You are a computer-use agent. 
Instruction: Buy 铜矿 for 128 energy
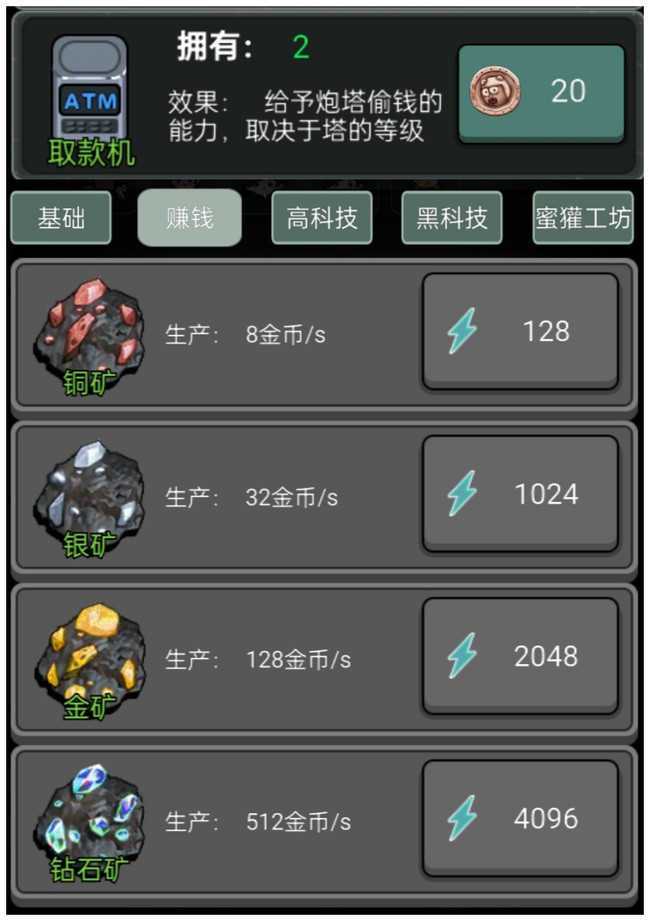pos(520,331)
